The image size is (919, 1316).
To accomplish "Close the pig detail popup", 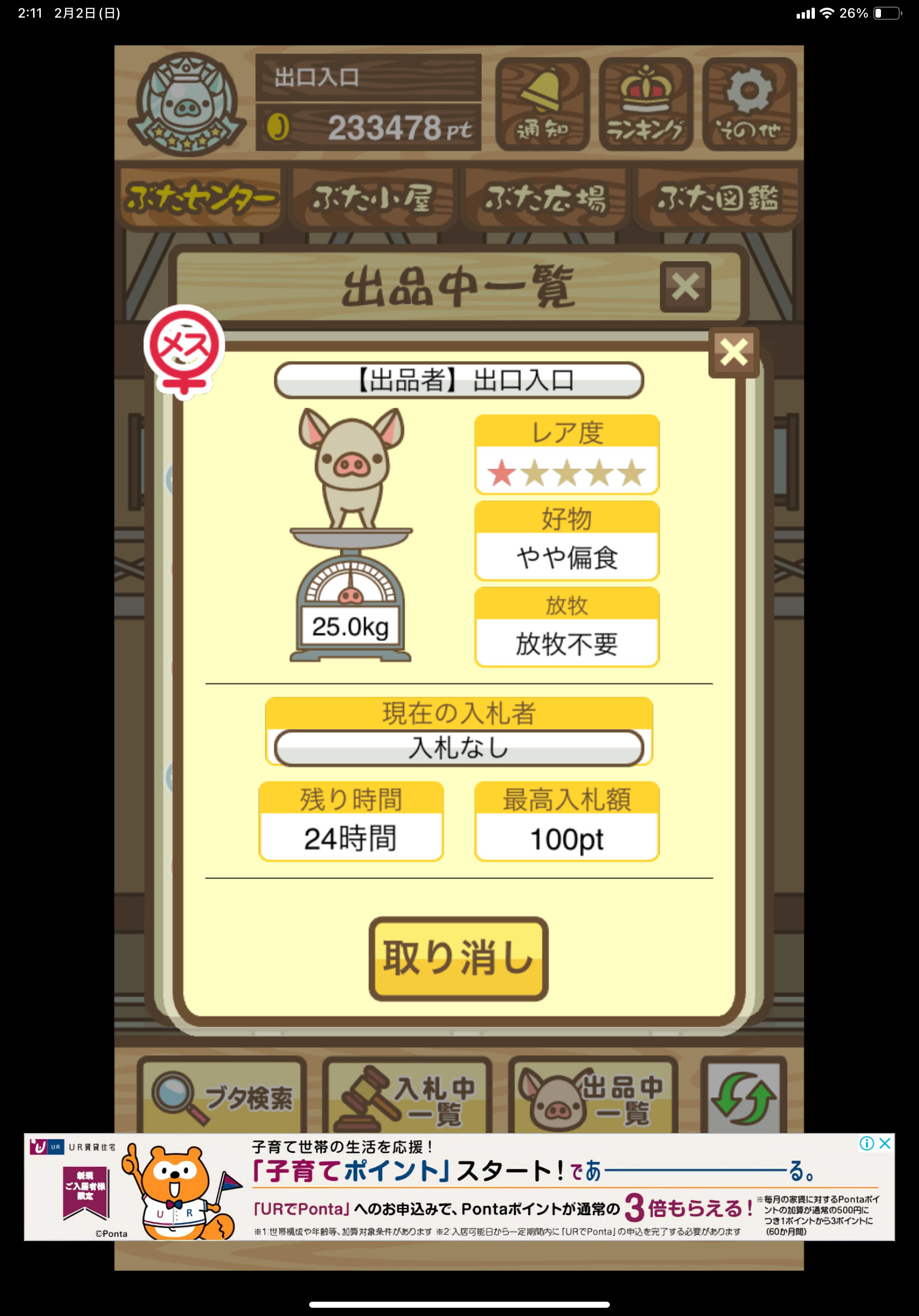I will click(733, 352).
